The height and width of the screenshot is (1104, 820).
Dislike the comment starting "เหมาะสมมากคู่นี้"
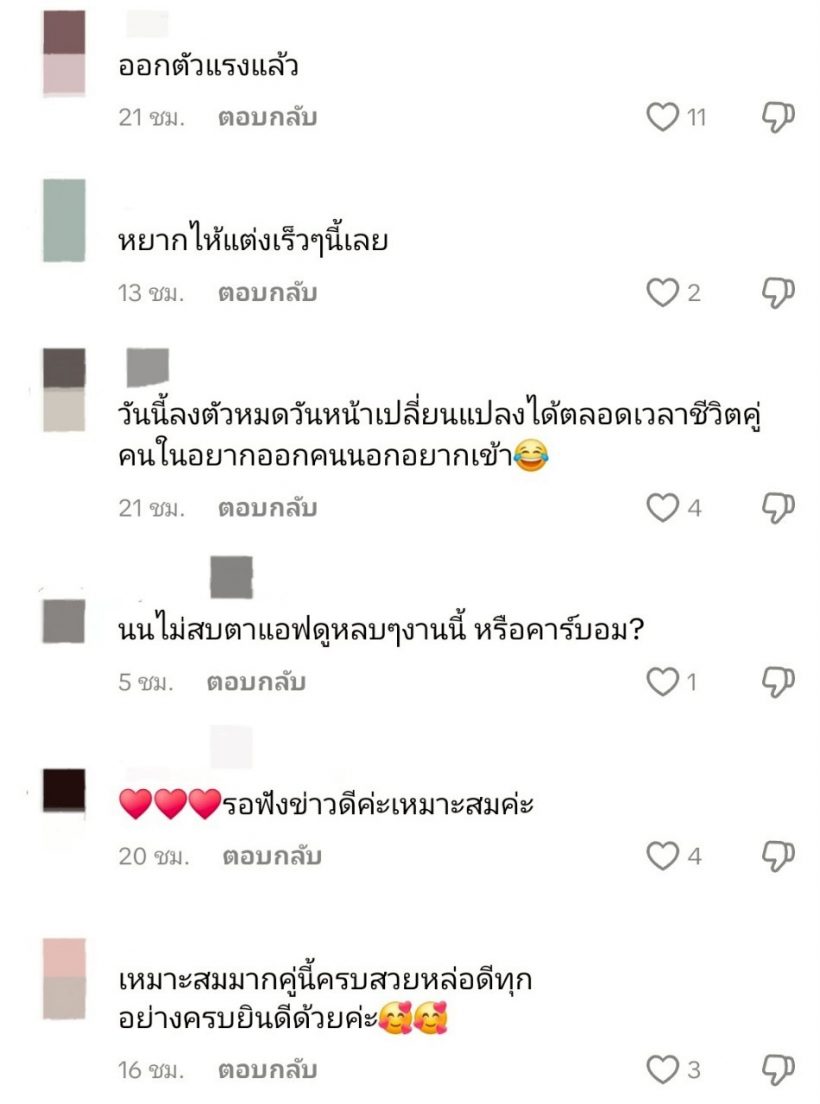[778, 1070]
